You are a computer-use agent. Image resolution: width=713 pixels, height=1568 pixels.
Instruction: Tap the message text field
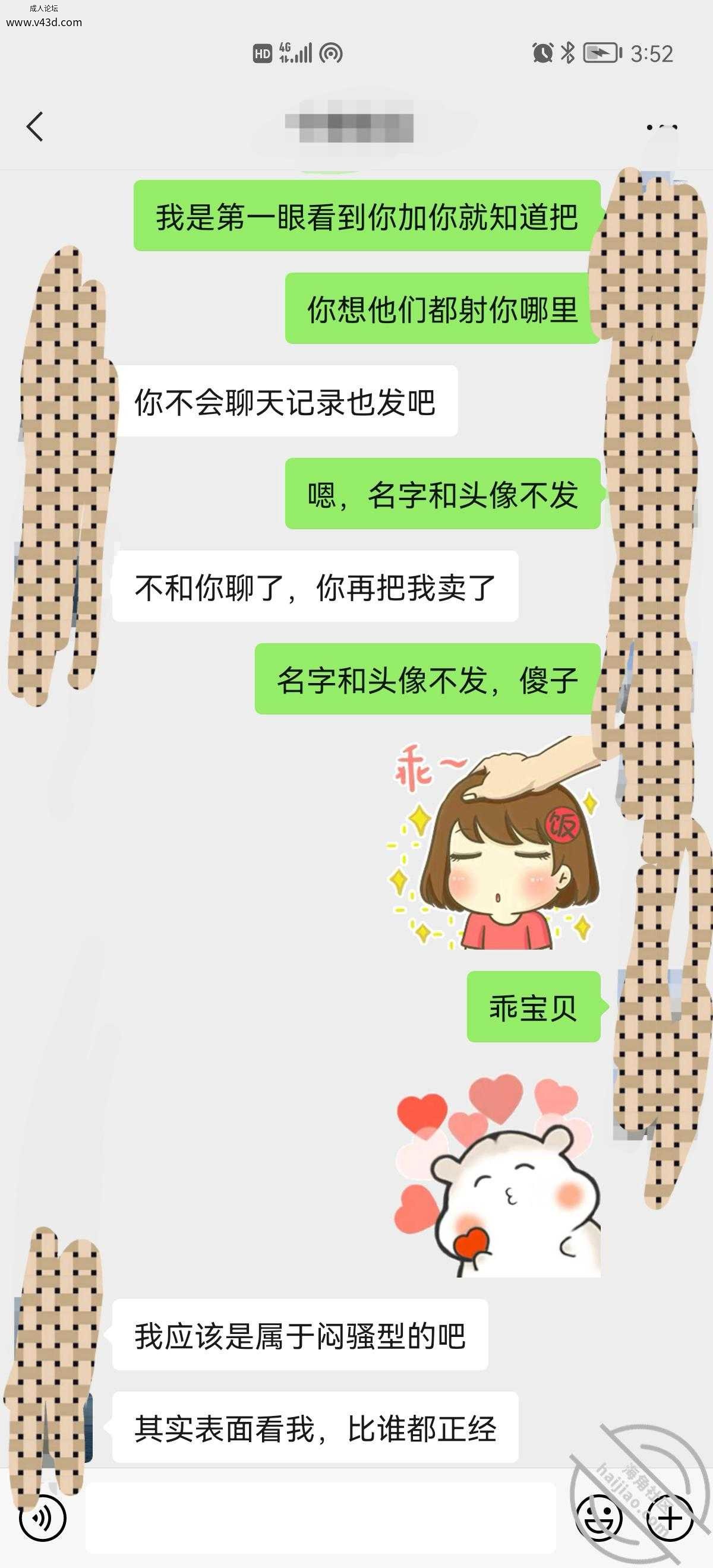[x=321, y=1518]
